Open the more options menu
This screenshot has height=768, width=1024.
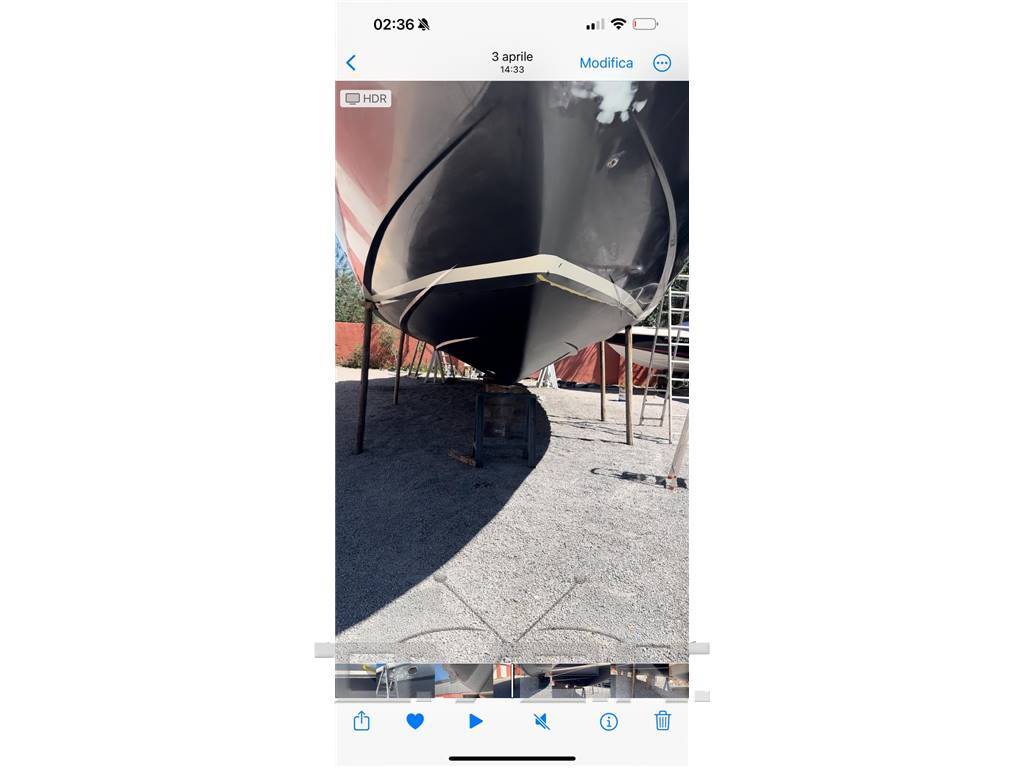tap(662, 63)
